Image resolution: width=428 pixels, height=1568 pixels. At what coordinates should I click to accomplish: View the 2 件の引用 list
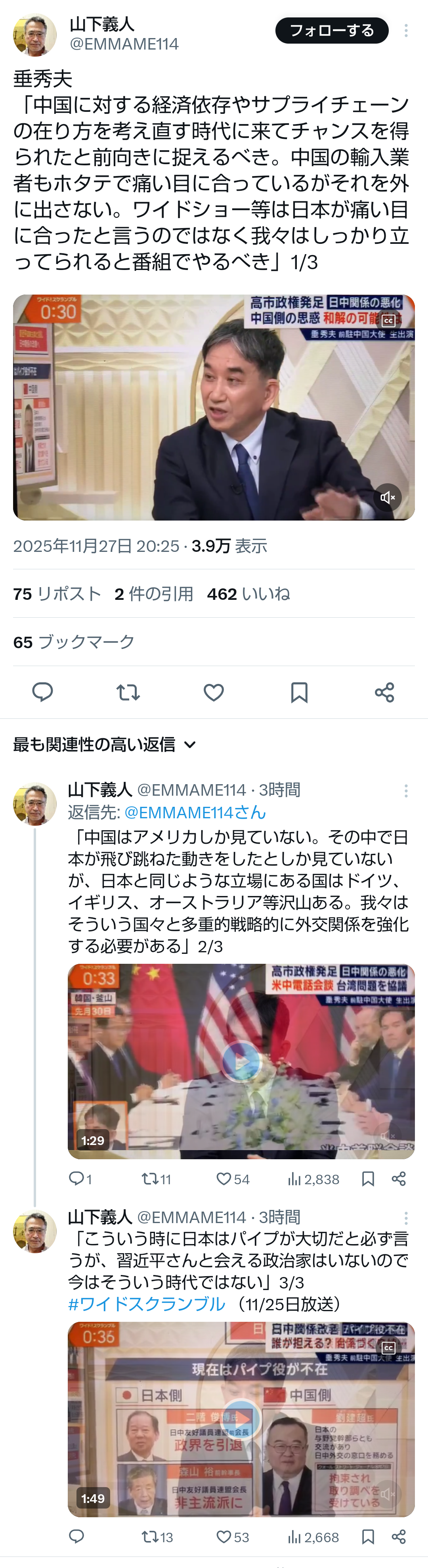[153, 594]
